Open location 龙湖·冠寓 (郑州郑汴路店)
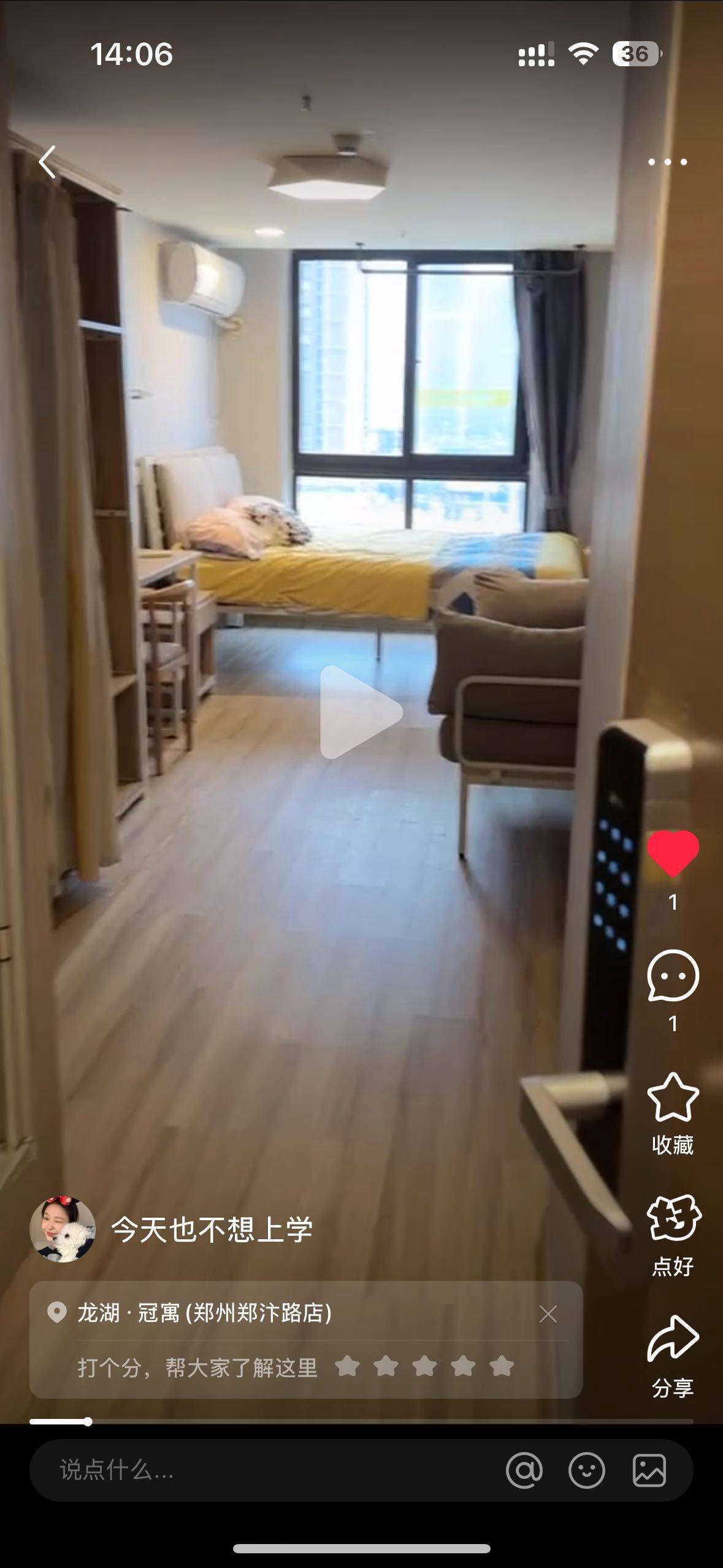723x1568 pixels. 205,1313
